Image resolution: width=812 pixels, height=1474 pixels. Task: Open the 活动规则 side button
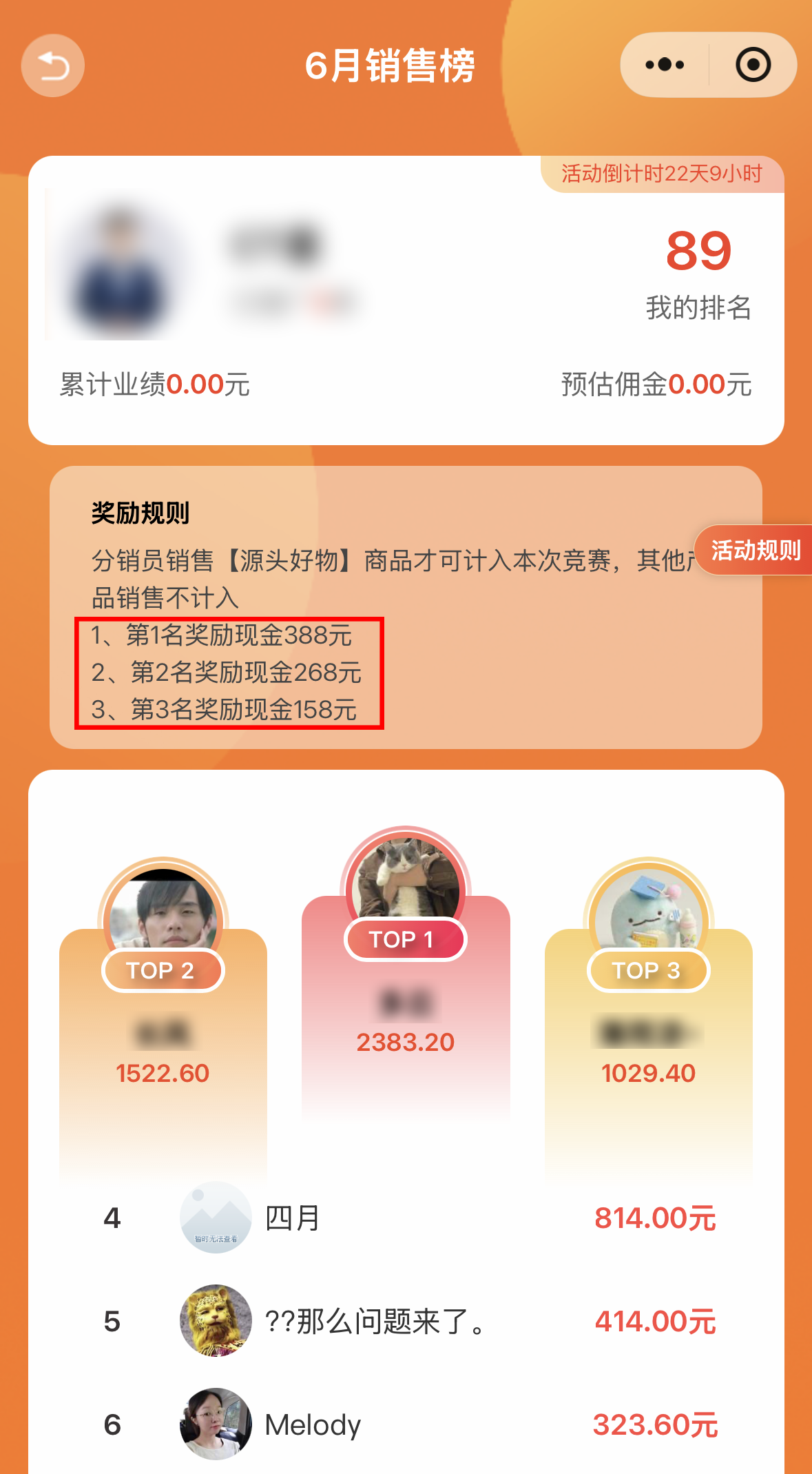pyautogui.click(x=754, y=550)
